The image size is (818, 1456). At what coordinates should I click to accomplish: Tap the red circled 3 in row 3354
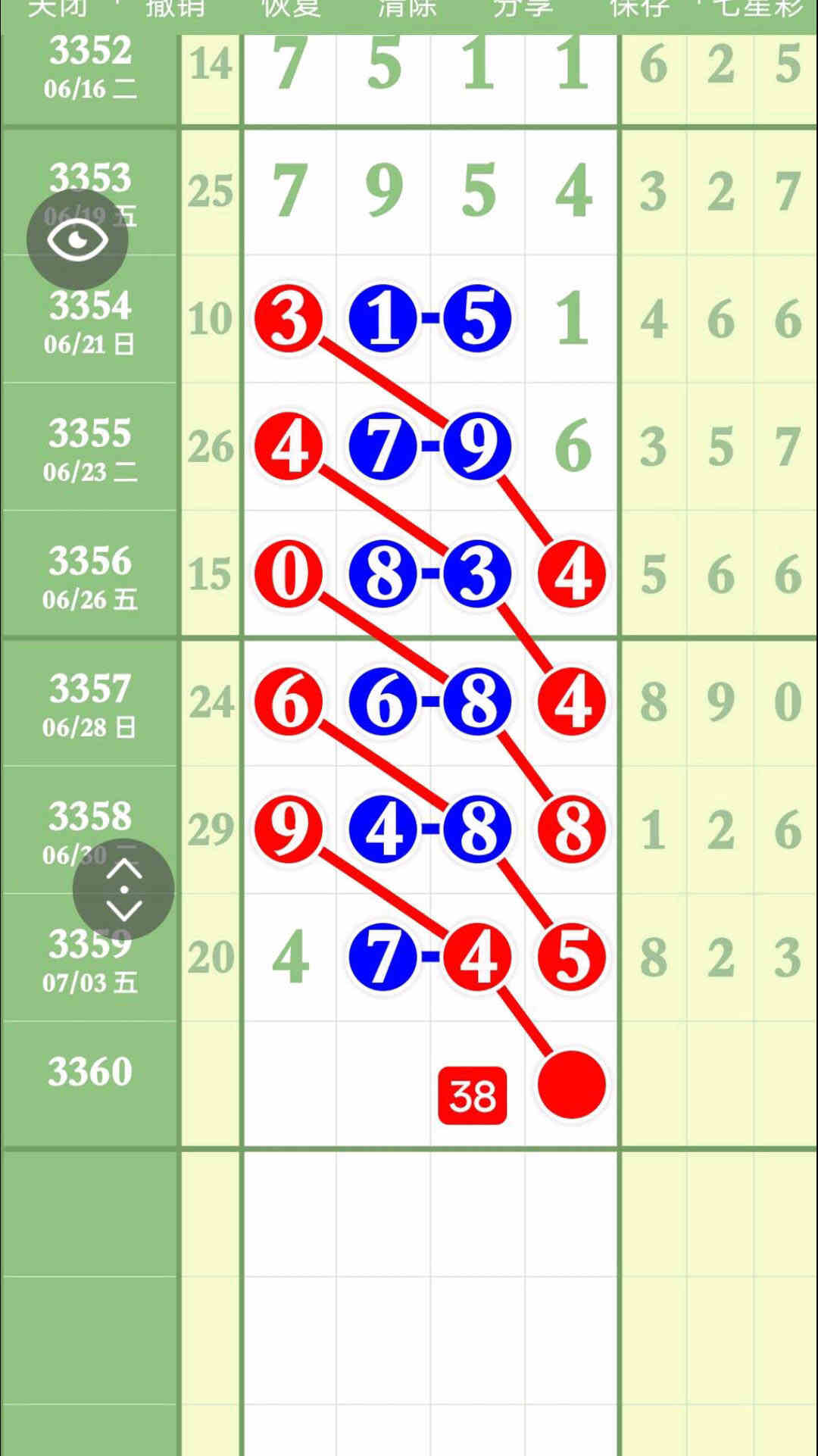click(x=289, y=318)
